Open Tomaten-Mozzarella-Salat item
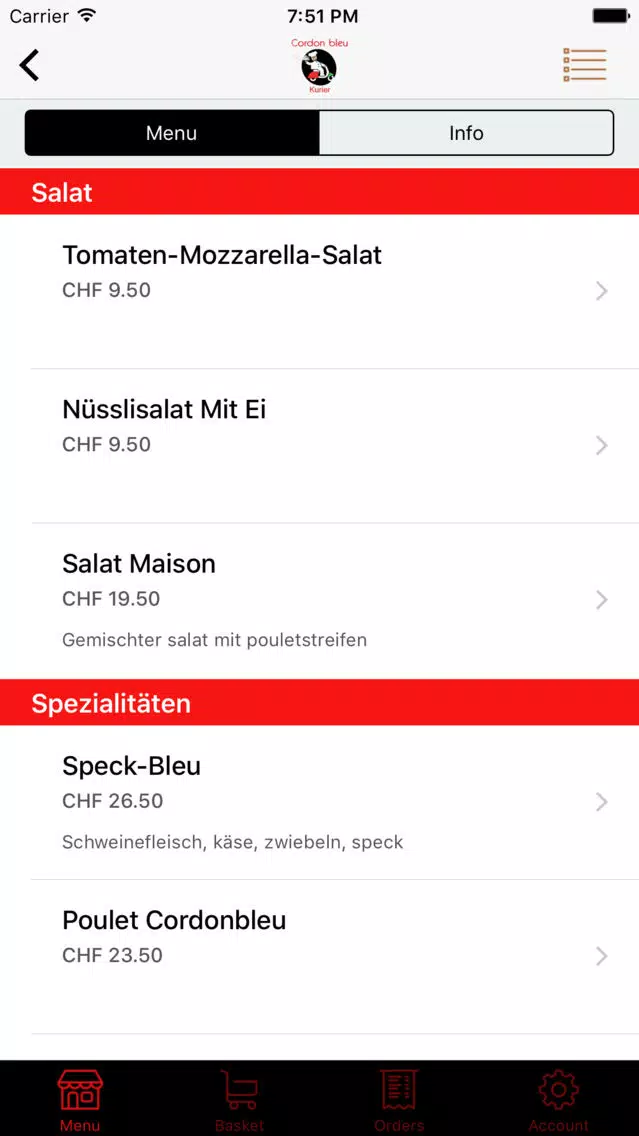639x1136 pixels. tap(320, 291)
